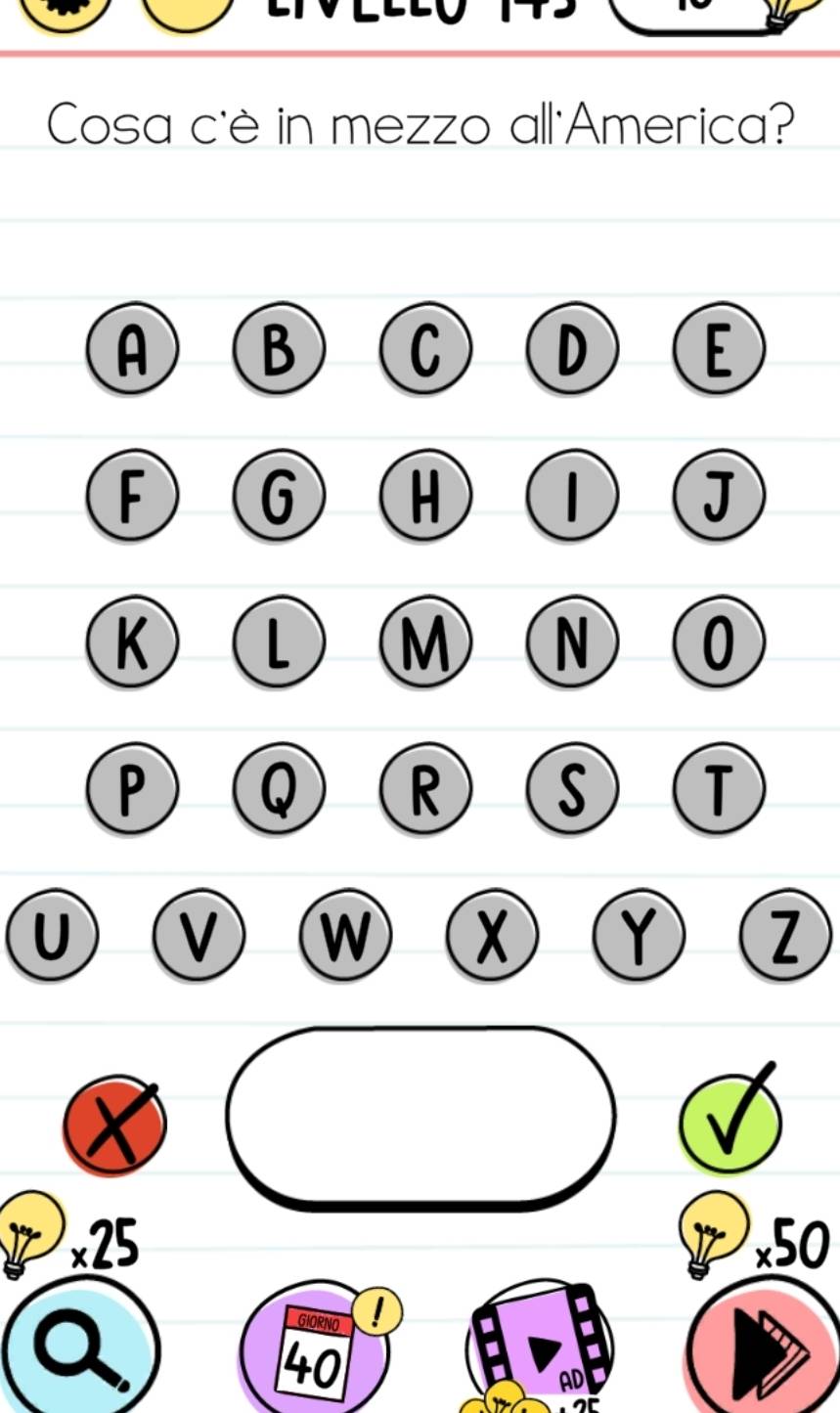The height and width of the screenshot is (1413, 840).
Task: Tap the letter Z key
Action: pos(785,936)
